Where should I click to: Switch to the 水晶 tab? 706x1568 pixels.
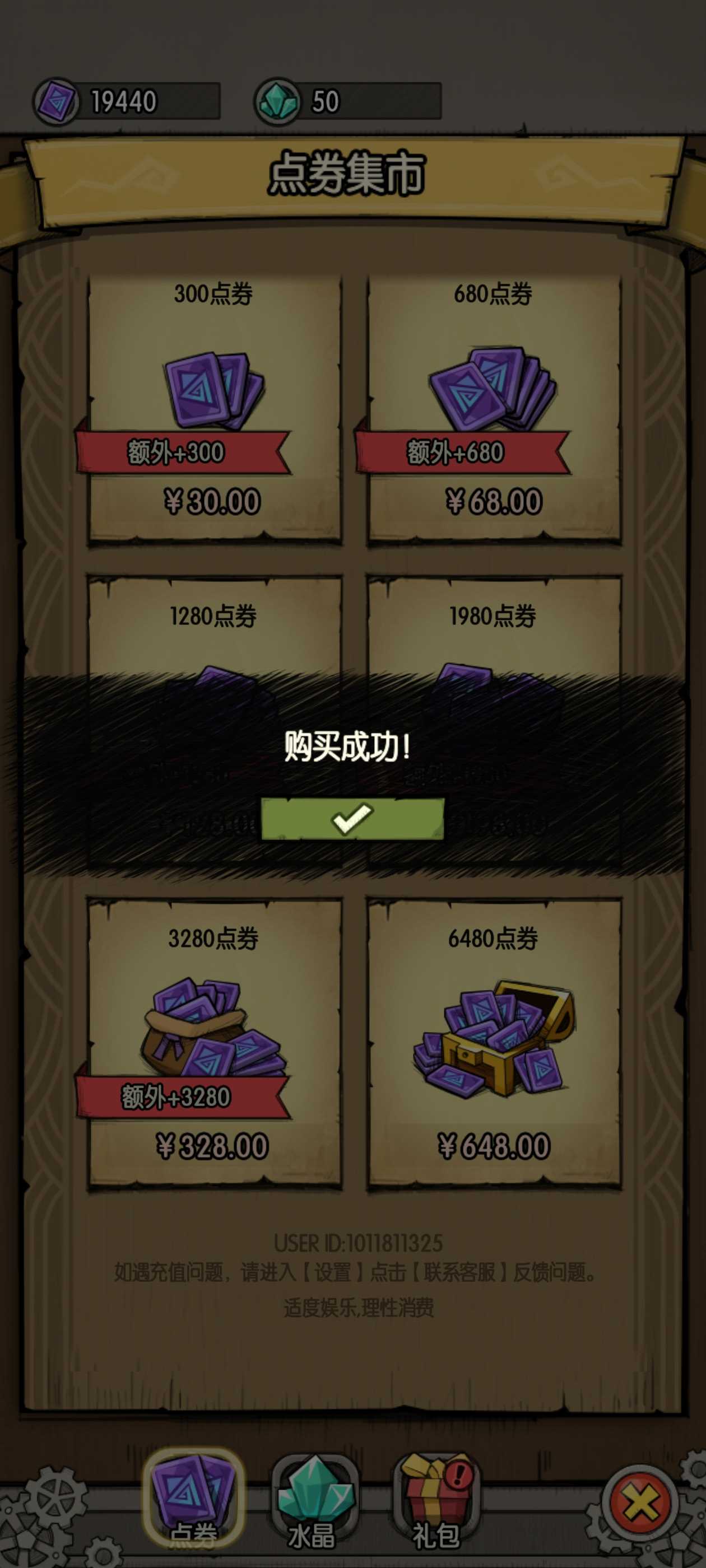314,1501
